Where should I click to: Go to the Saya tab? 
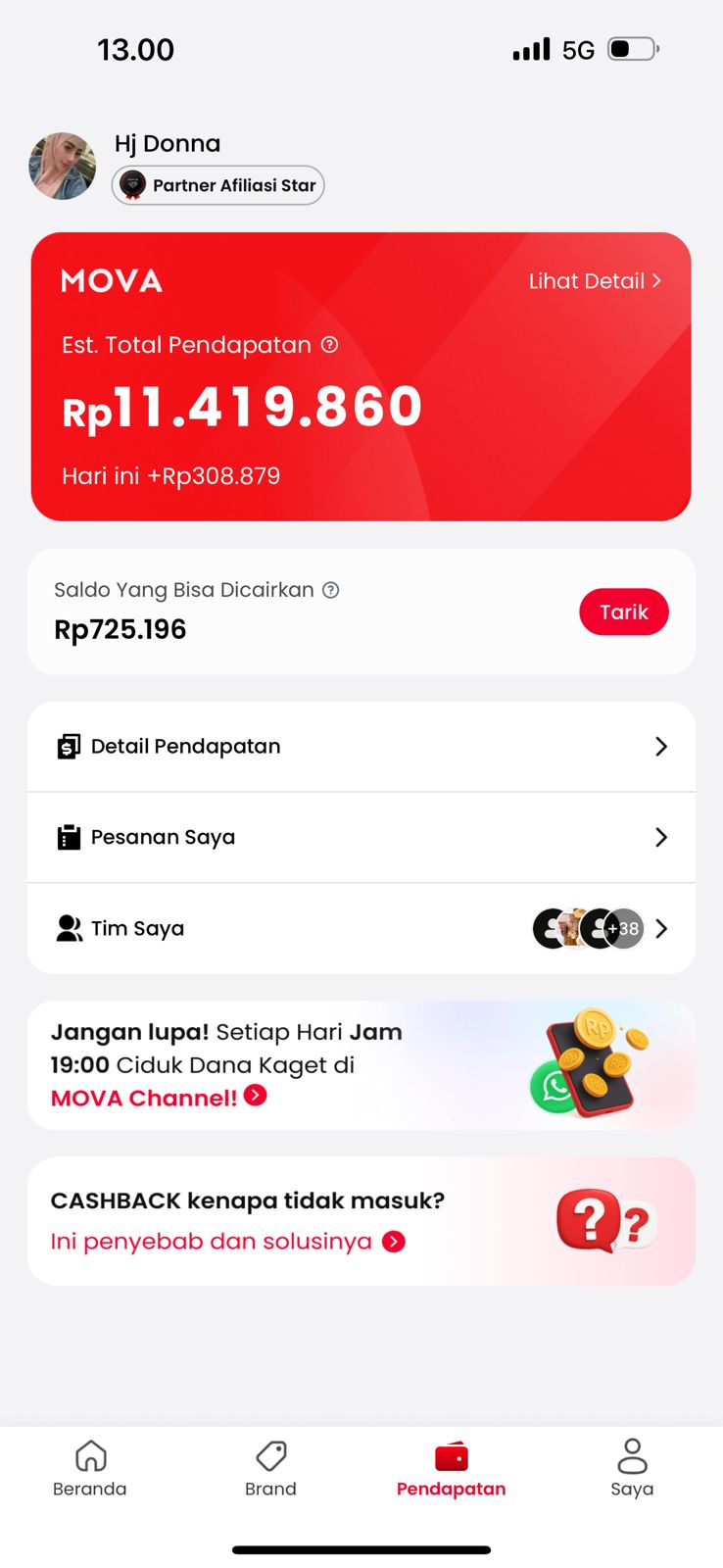pyautogui.click(x=632, y=1469)
